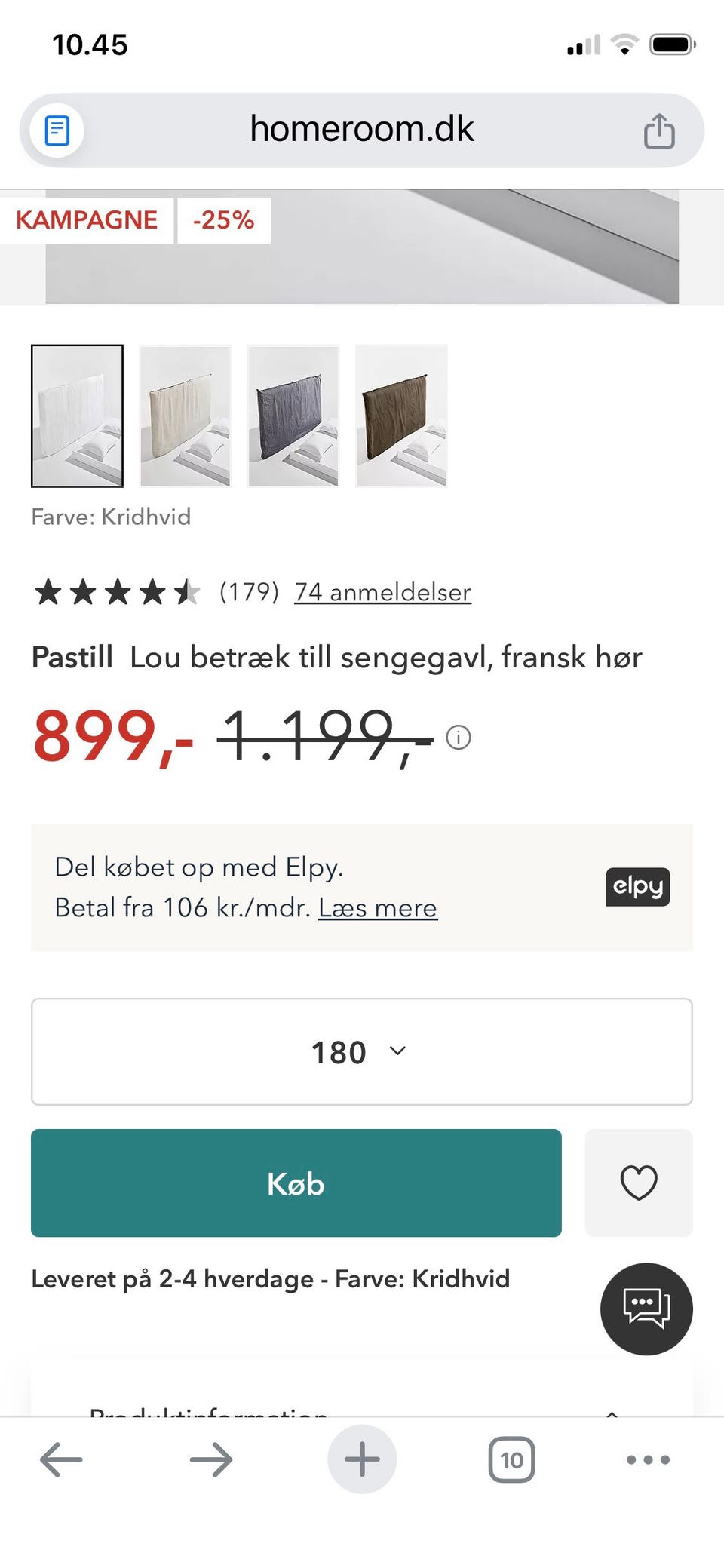This screenshot has width=724, height=1568.
Task: Open the chat support icon
Action: (646, 1310)
